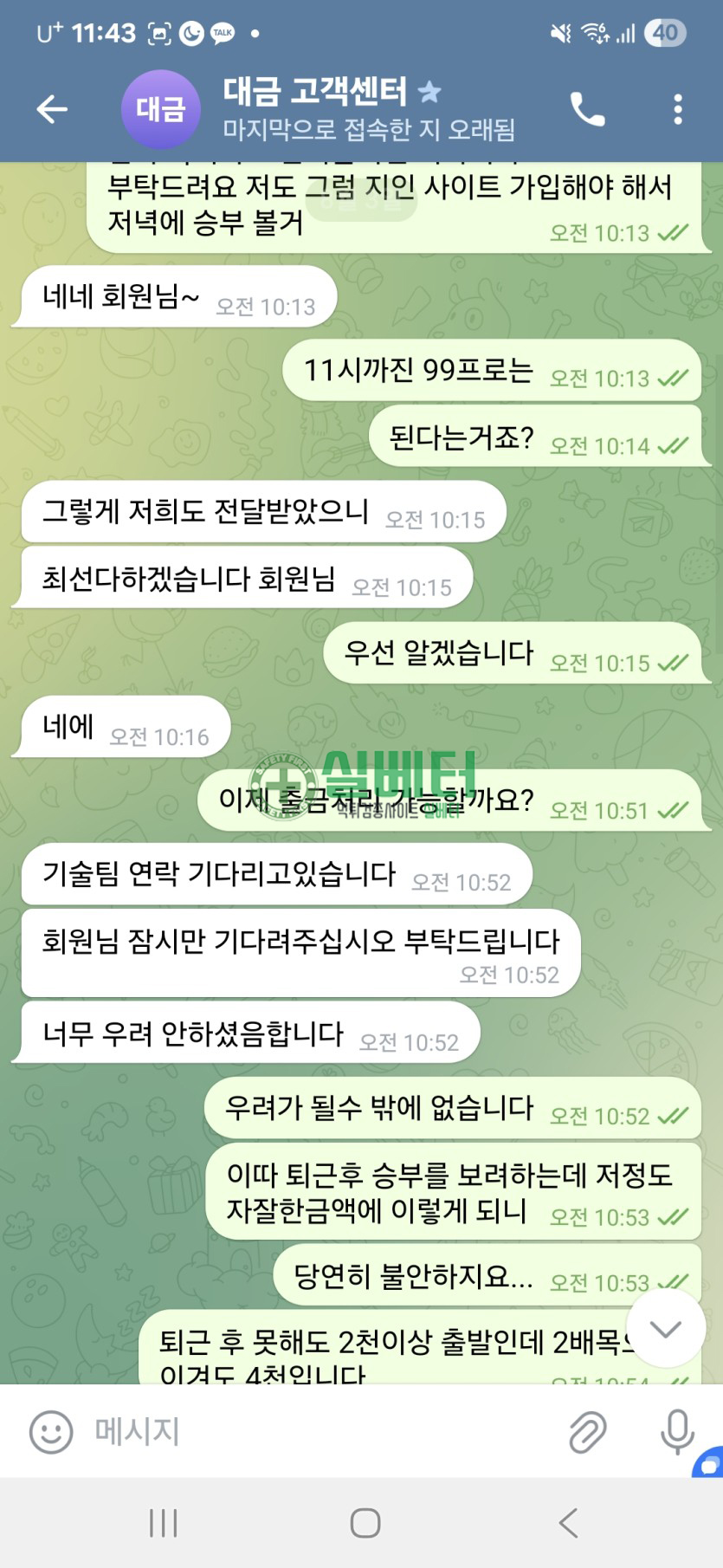Go back using the header arrow
This screenshot has height=1568, width=723.
pos(52,109)
